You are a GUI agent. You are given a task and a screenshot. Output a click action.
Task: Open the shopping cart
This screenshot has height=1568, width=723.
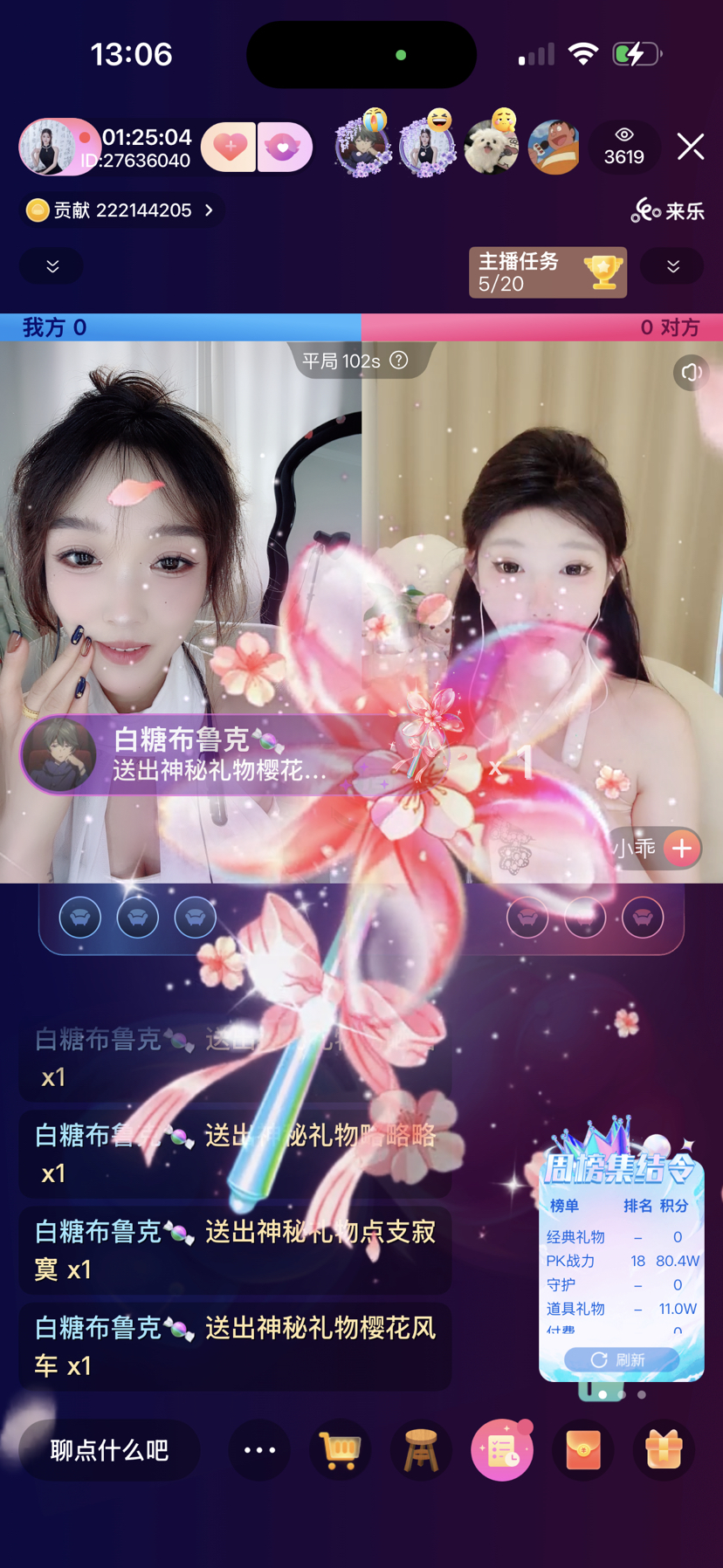[340, 1450]
